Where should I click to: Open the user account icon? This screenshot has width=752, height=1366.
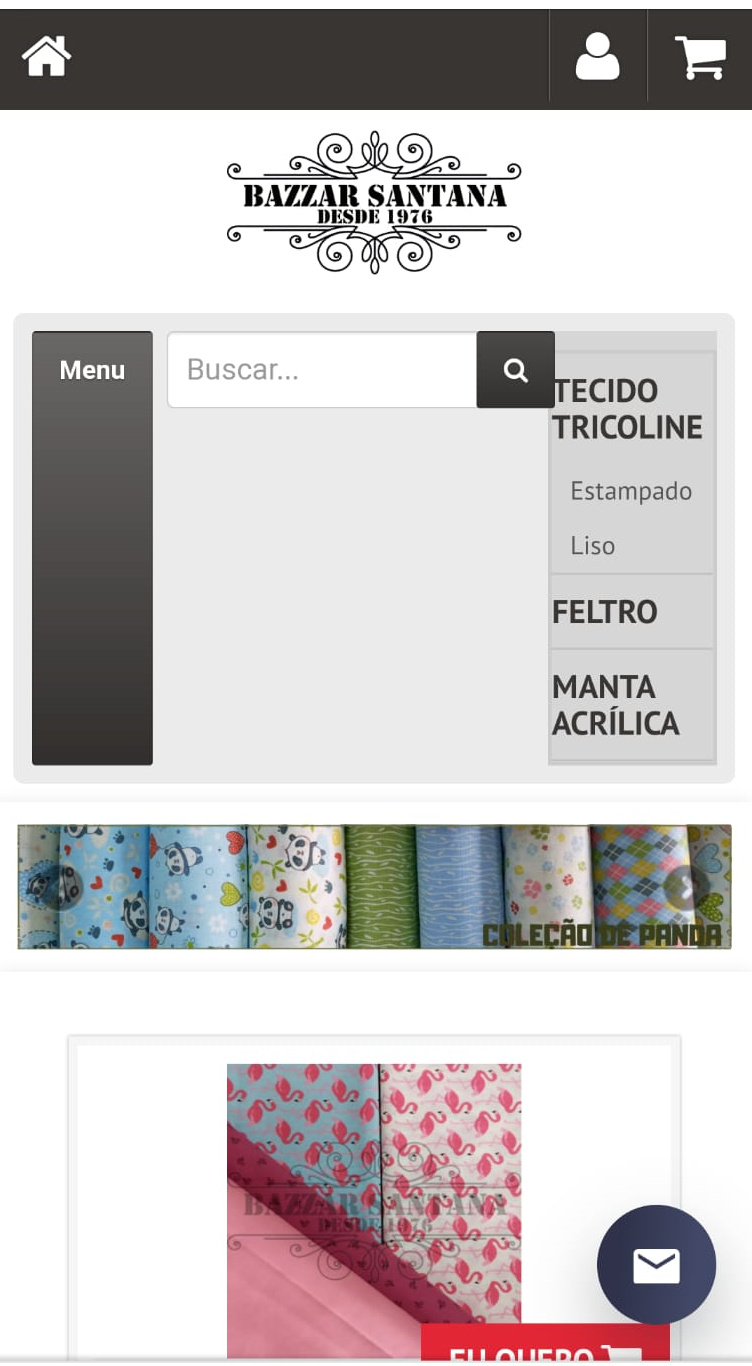[x=597, y=56]
